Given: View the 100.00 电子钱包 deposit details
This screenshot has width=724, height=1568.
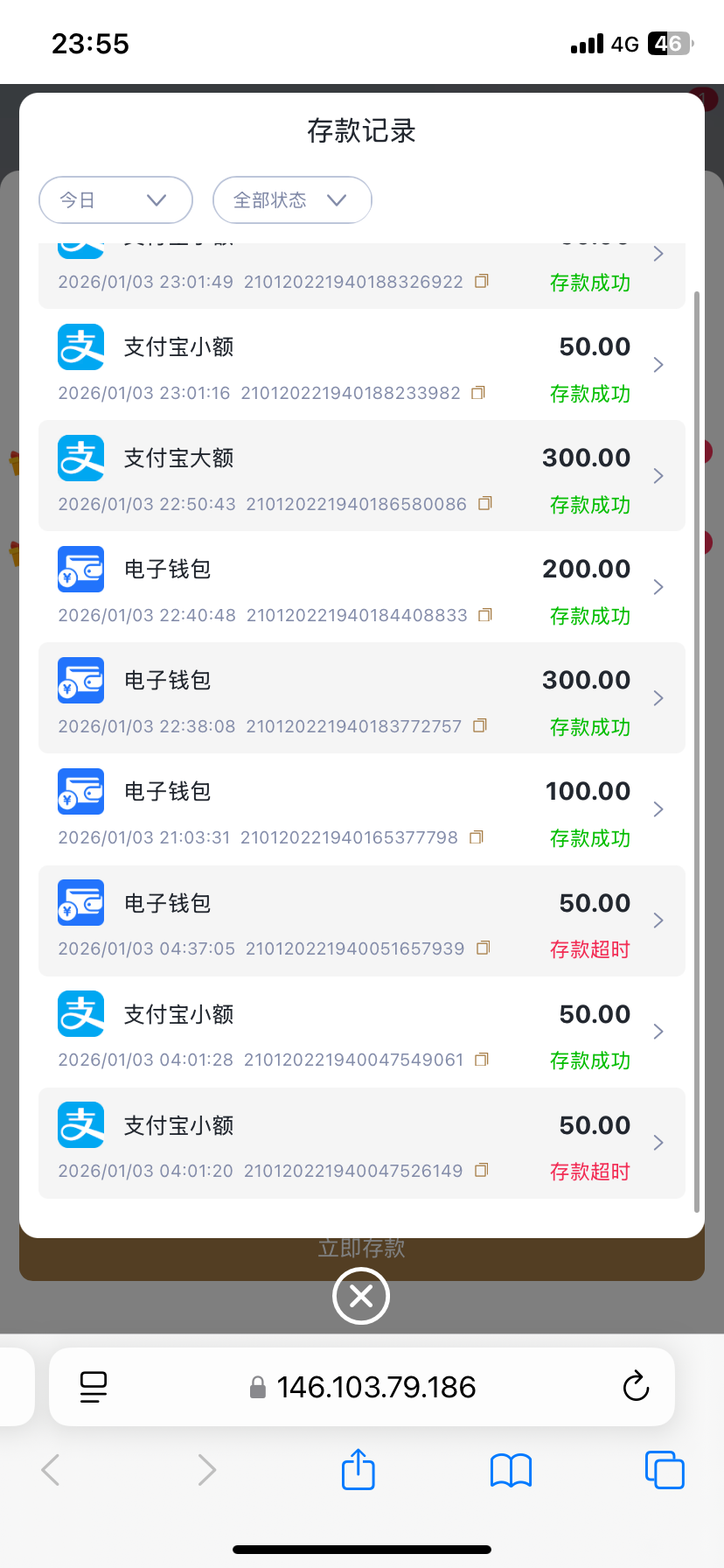Looking at the screenshot, I should coord(362,809).
